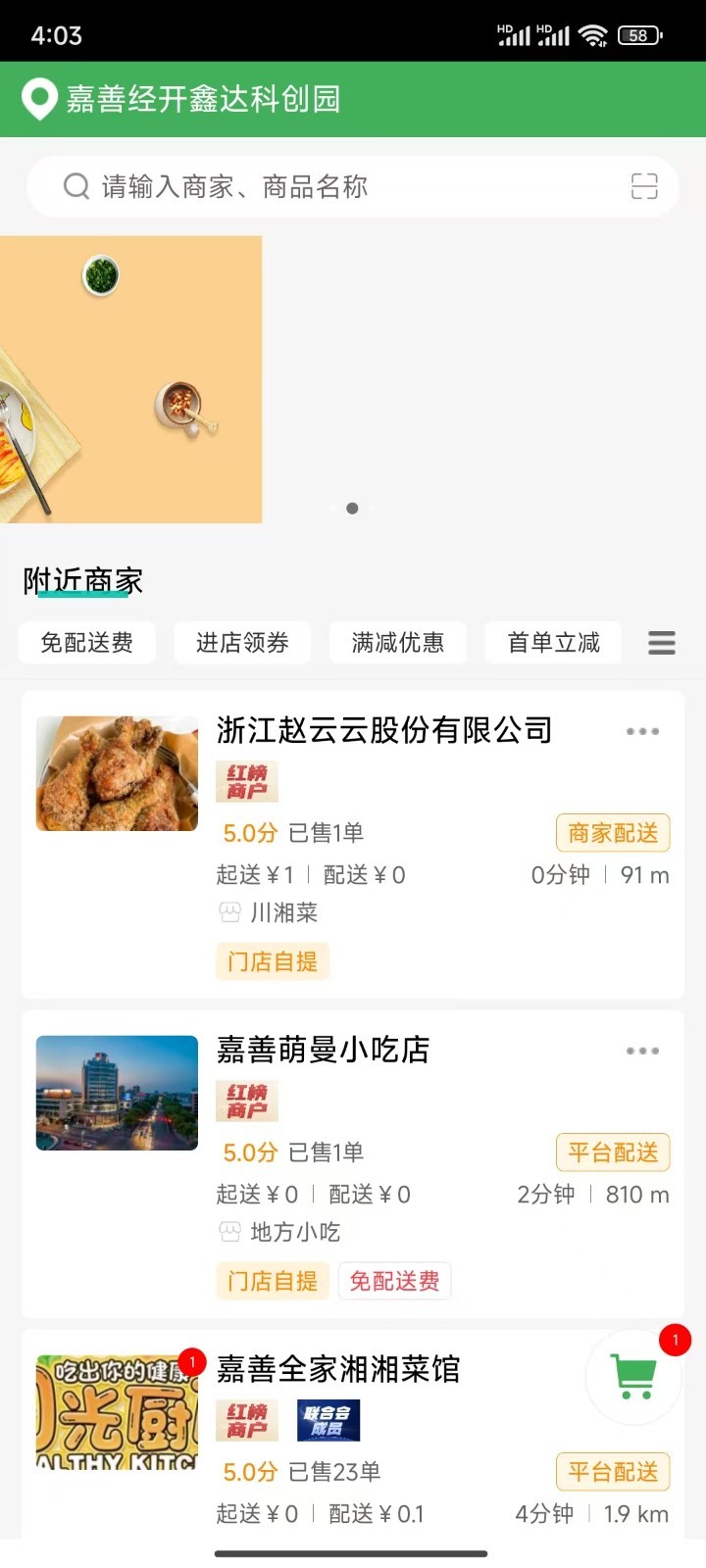Choose the 首单立减 filter chip

553,643
